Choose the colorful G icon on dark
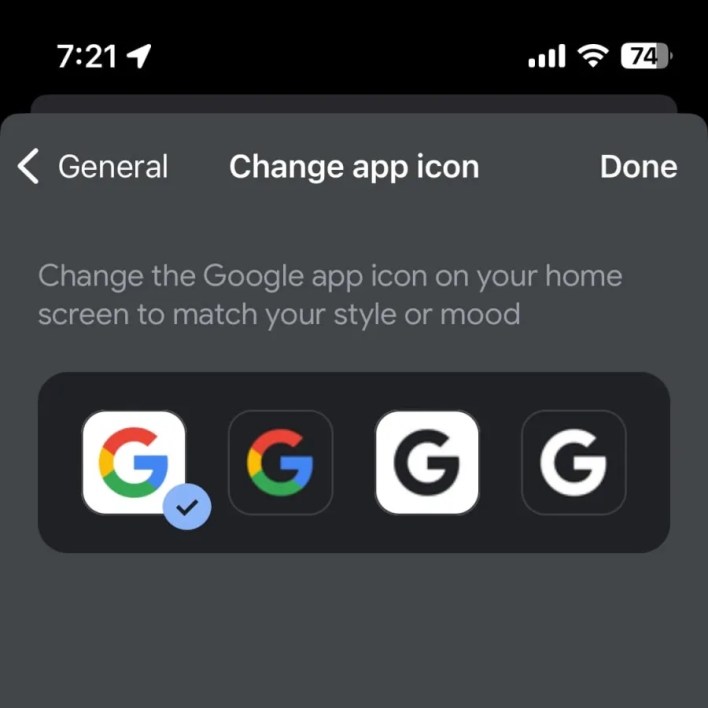The height and width of the screenshot is (708, 708). (x=280, y=462)
